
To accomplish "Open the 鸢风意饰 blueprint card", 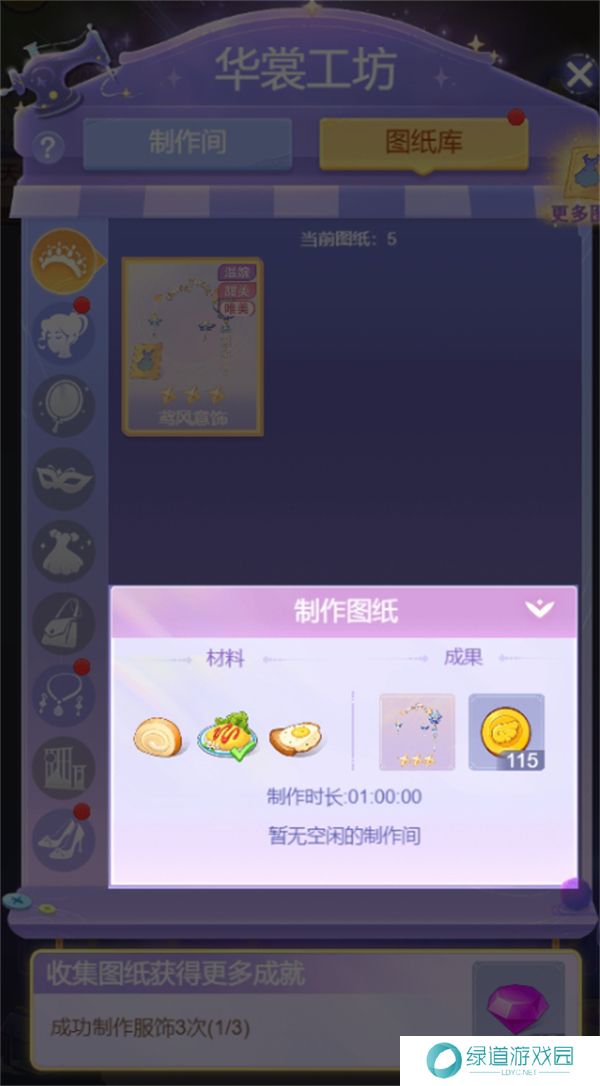I will pyautogui.click(x=192, y=346).
